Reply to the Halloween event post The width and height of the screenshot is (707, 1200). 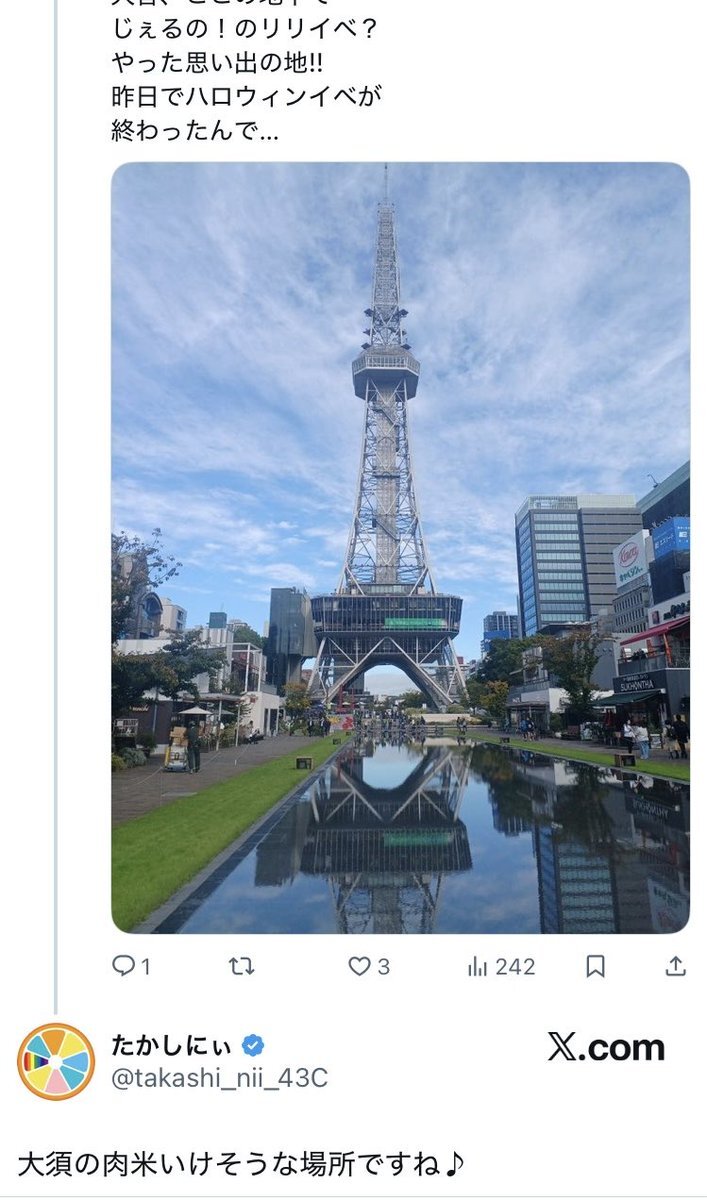coord(124,966)
